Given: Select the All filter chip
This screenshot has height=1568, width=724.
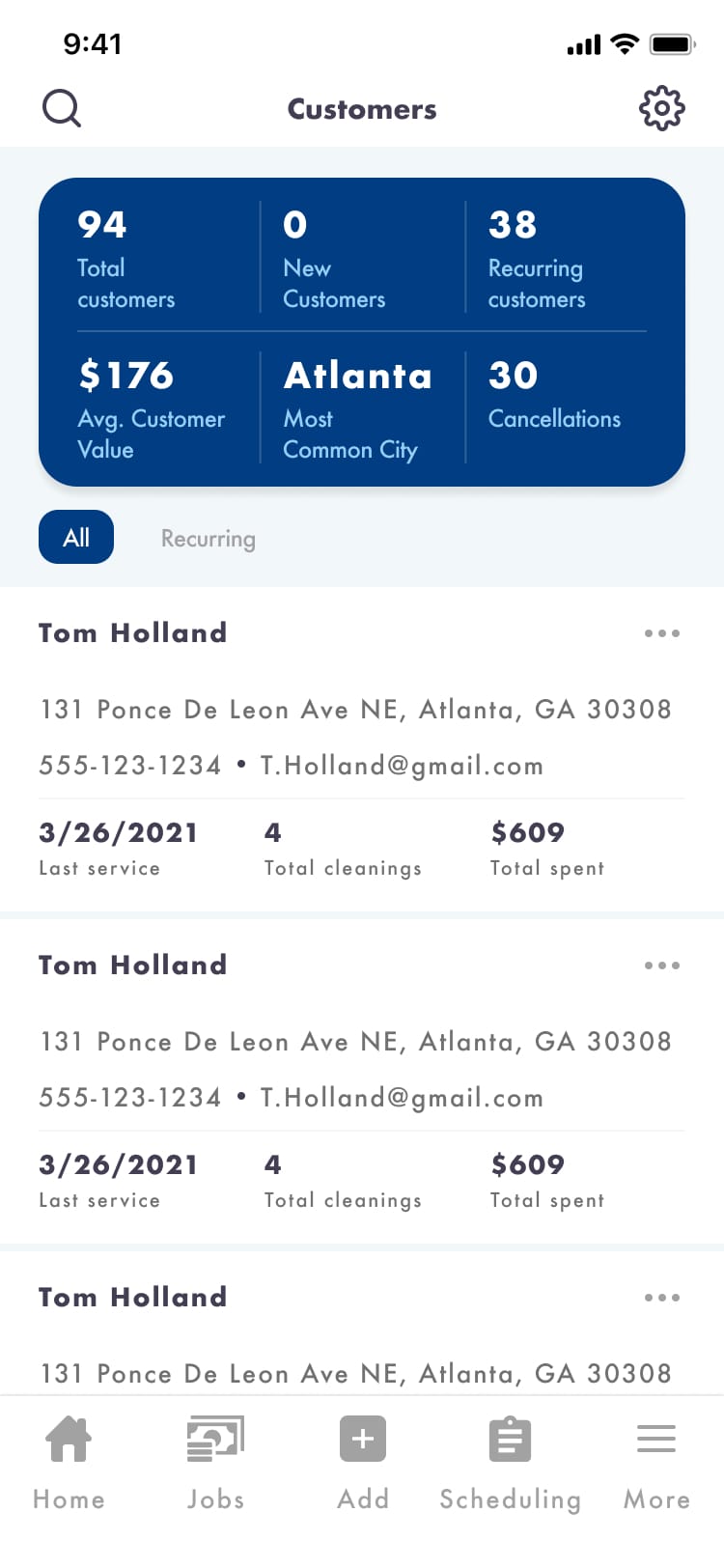Looking at the screenshot, I should point(76,537).
